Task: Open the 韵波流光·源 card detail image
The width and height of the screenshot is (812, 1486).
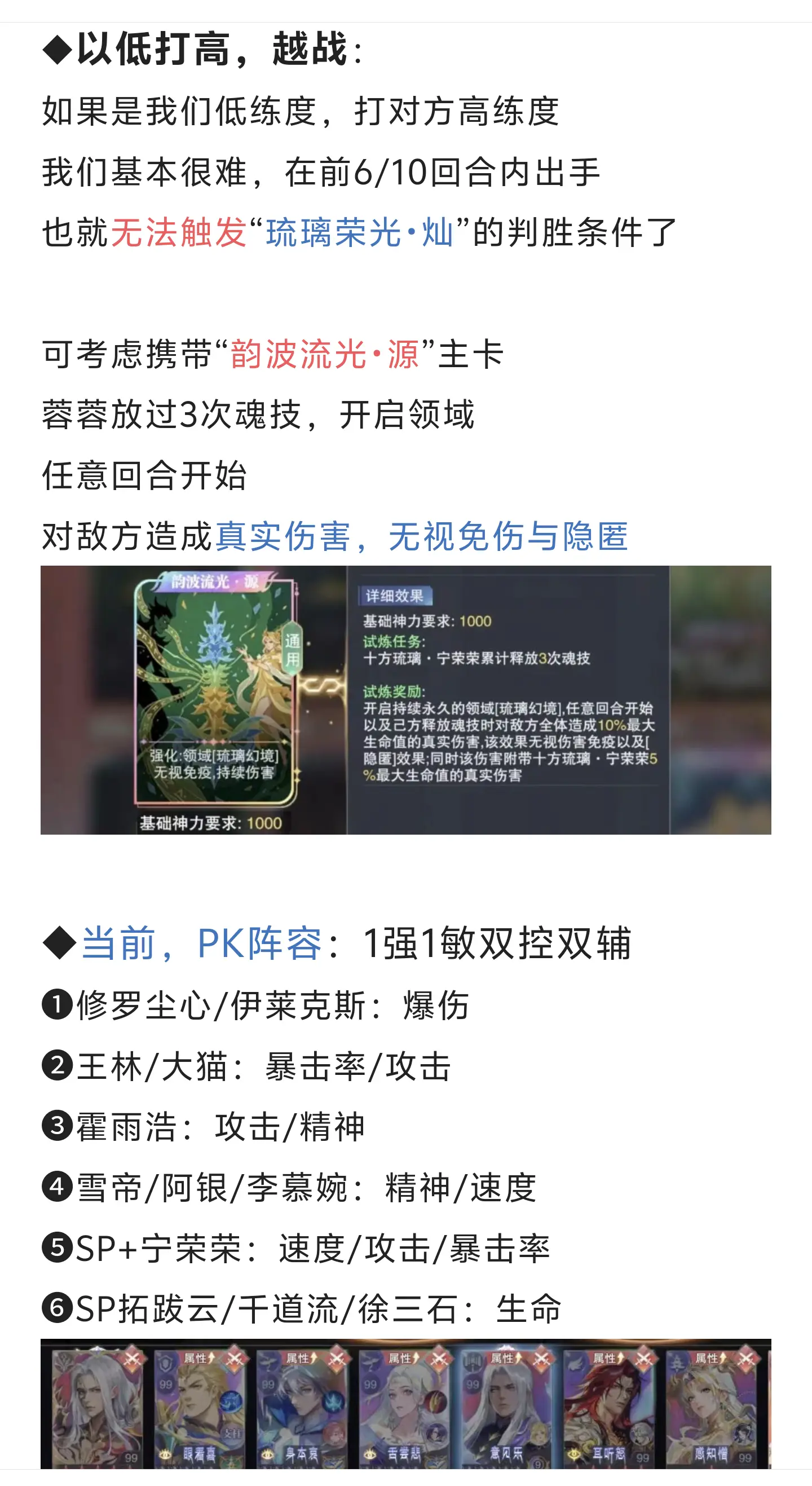Action: click(405, 700)
